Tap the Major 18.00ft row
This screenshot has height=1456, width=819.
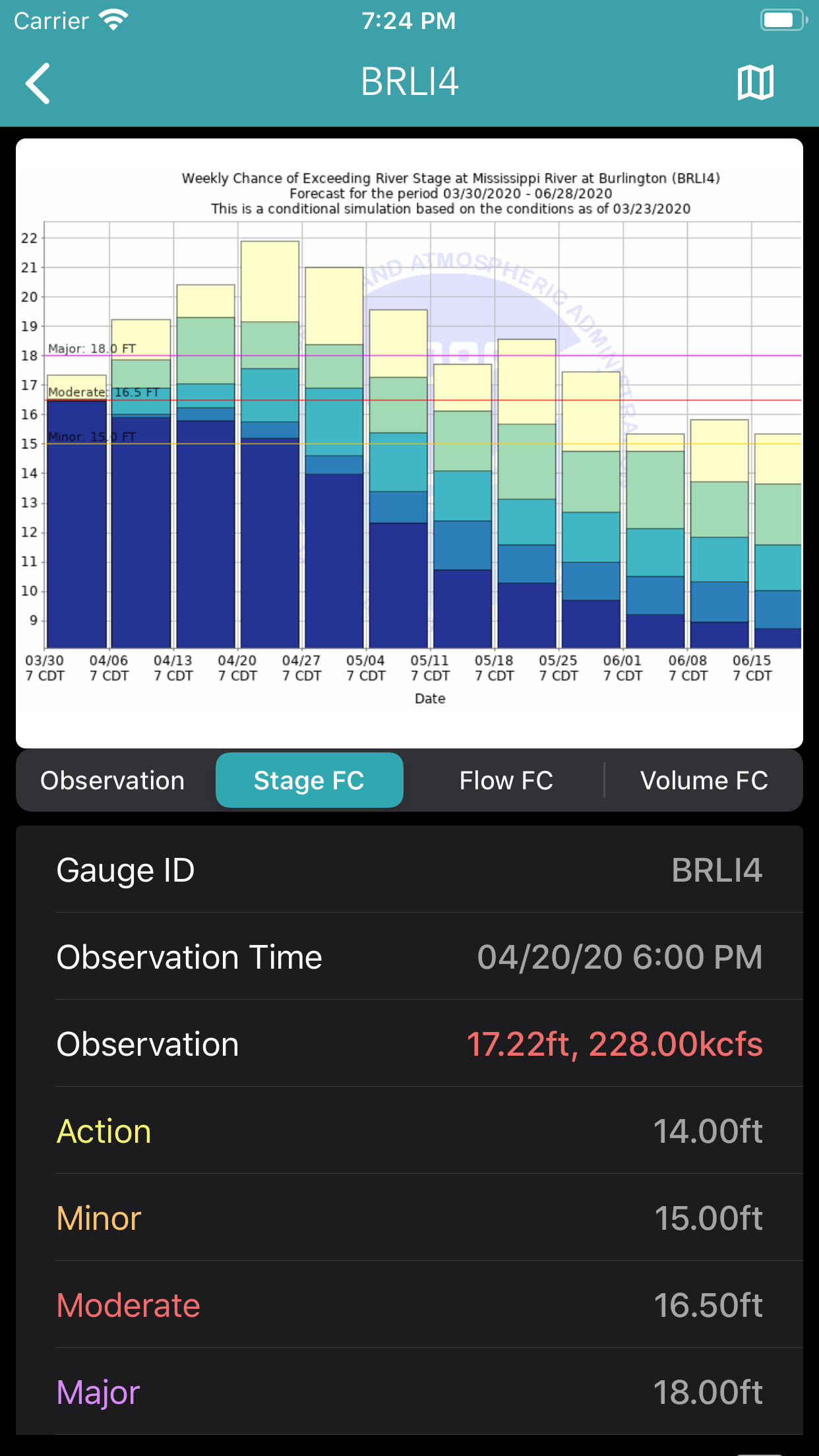tap(409, 1392)
